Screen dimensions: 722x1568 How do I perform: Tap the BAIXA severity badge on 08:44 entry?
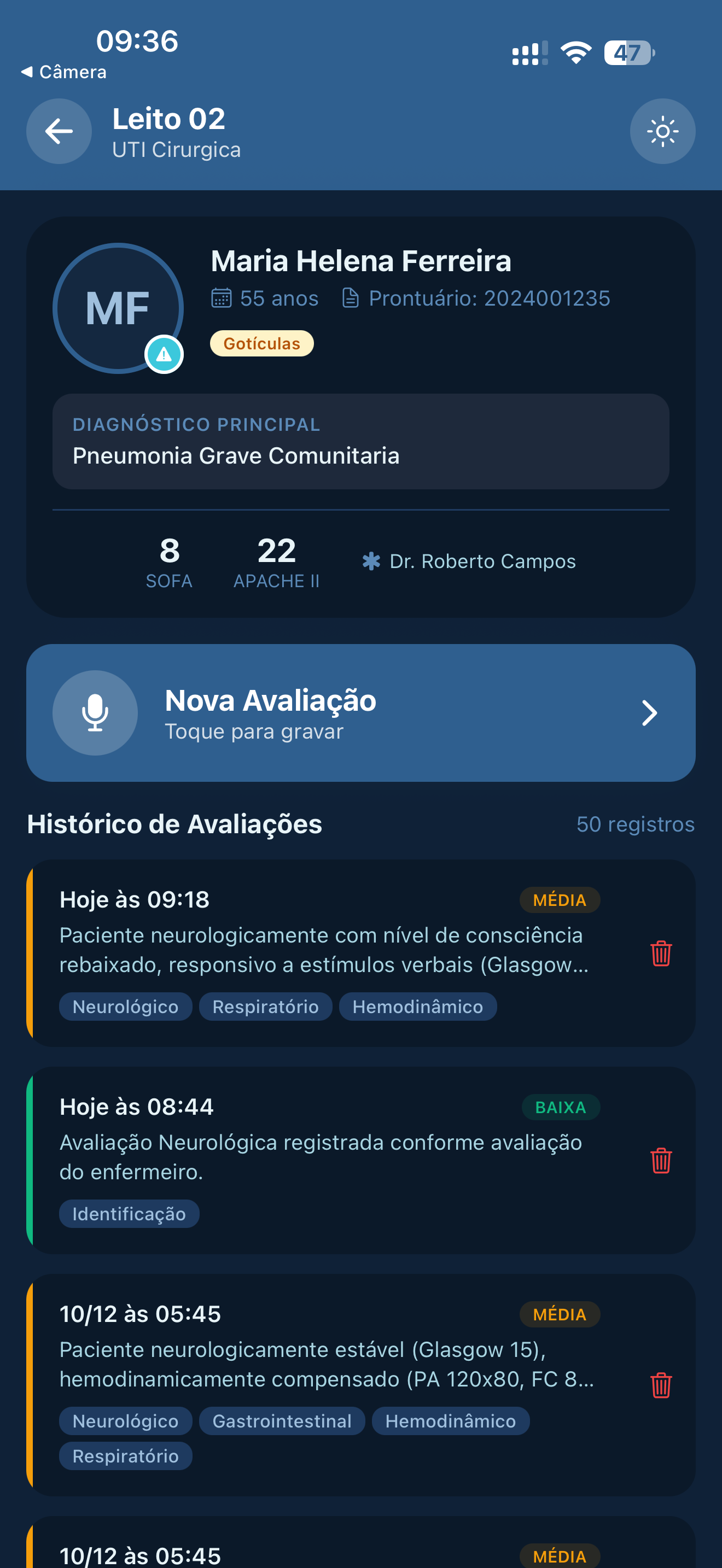pos(561,1107)
